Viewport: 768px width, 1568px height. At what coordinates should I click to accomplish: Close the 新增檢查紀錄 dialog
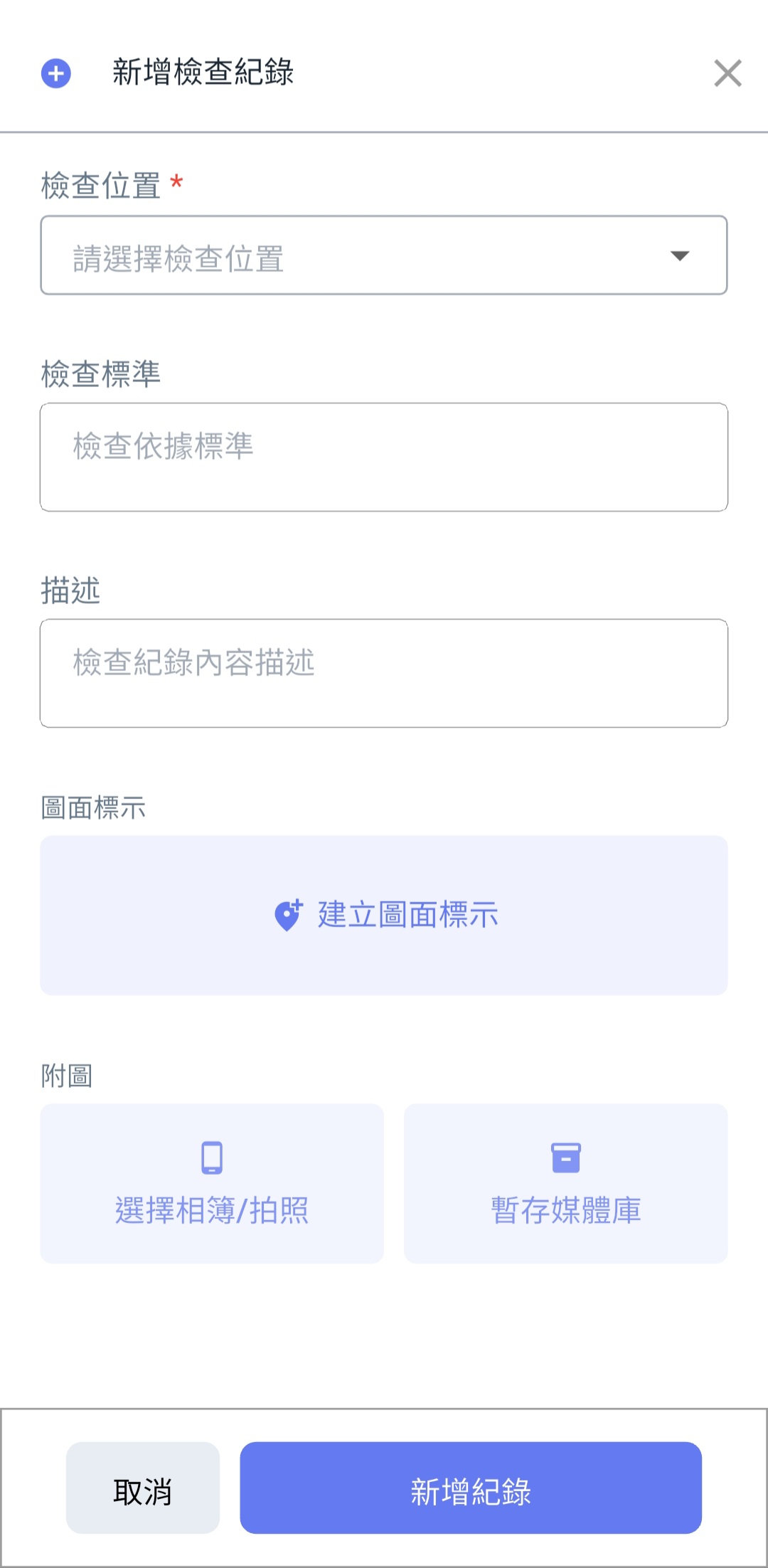pos(727,73)
